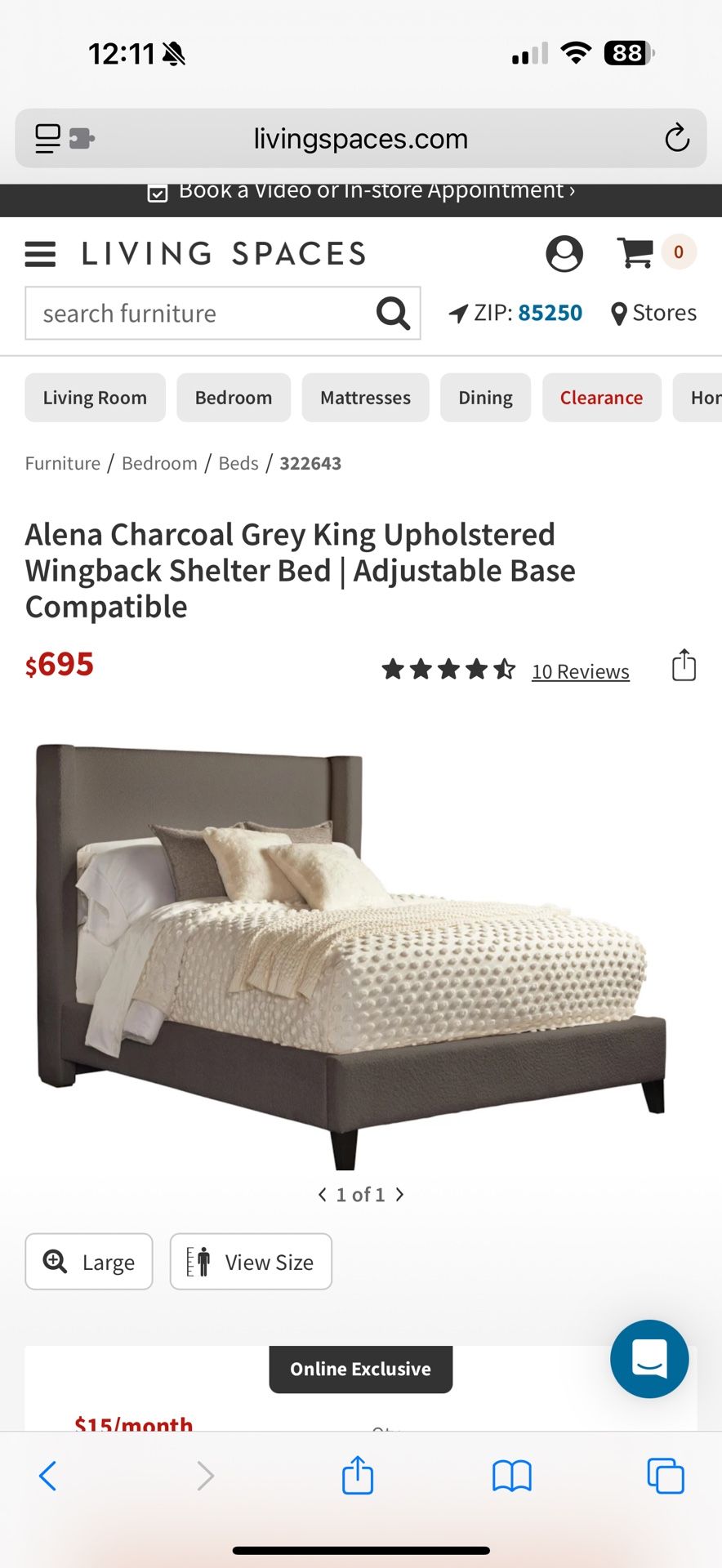Share the product using the export icon

pos(683,666)
